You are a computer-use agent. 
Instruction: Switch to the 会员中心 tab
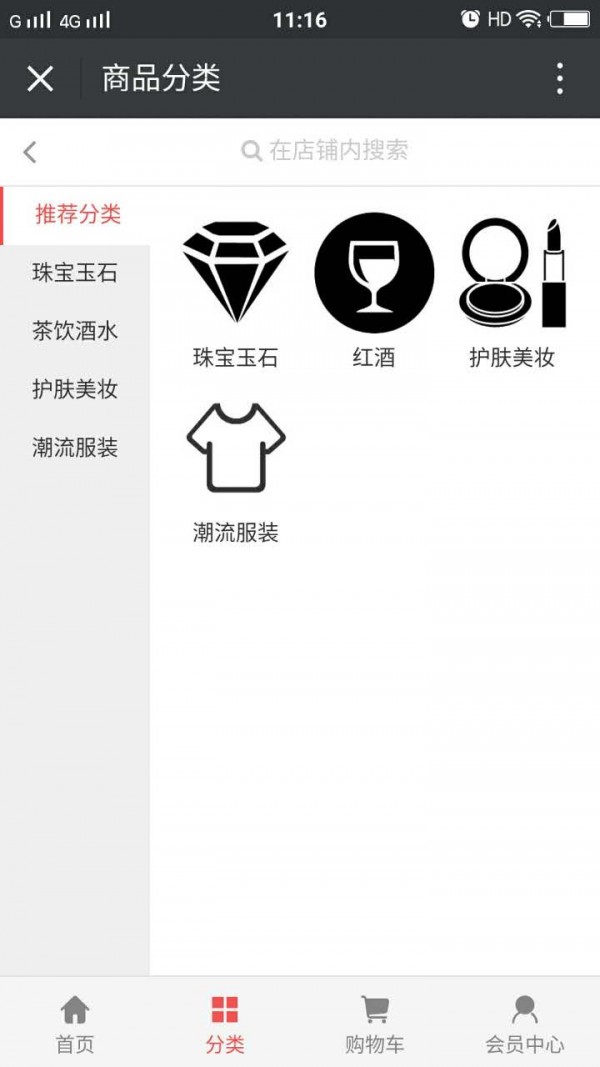pos(525,1023)
